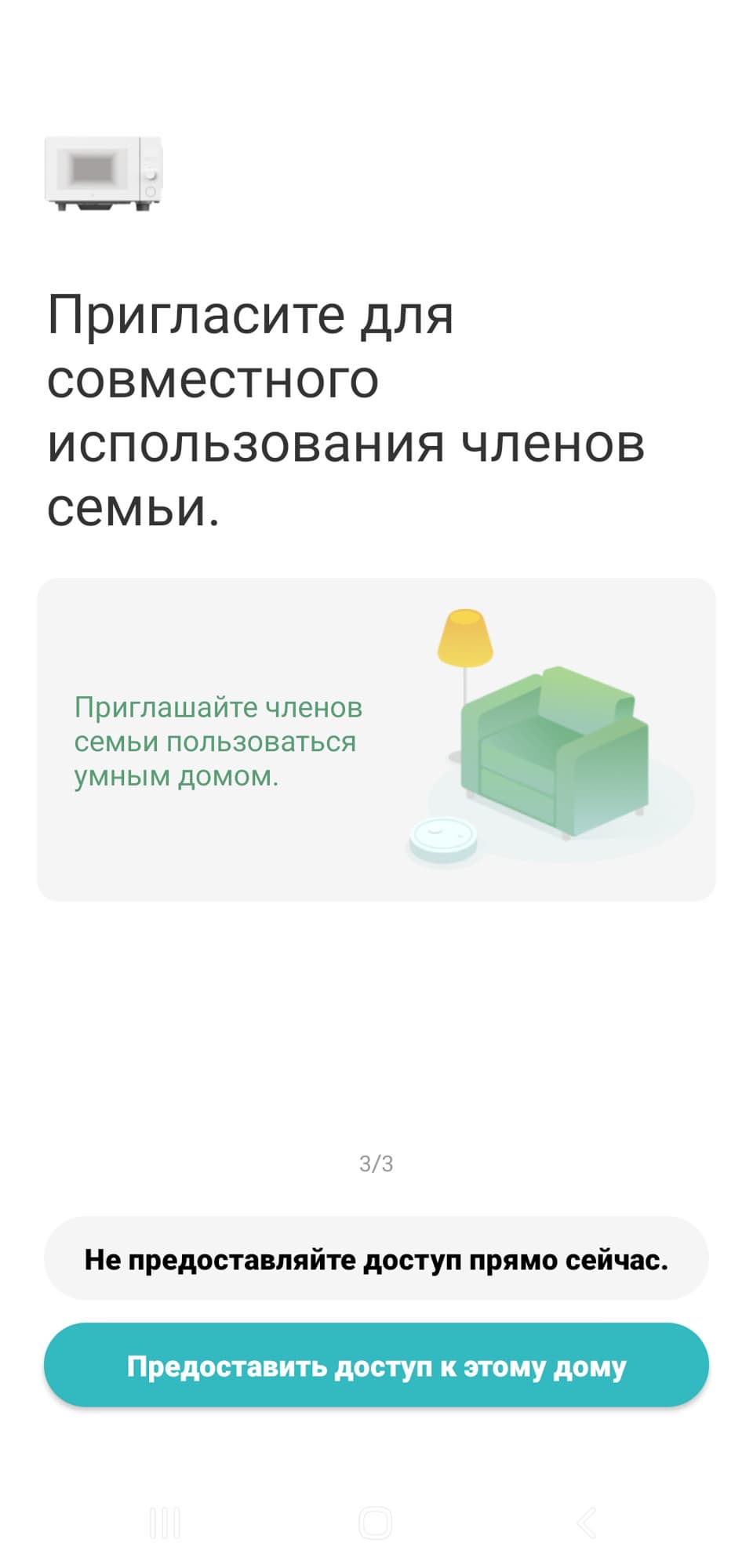Go back using system navigation bar
Screen dimensions: 753x1568
(587, 1523)
